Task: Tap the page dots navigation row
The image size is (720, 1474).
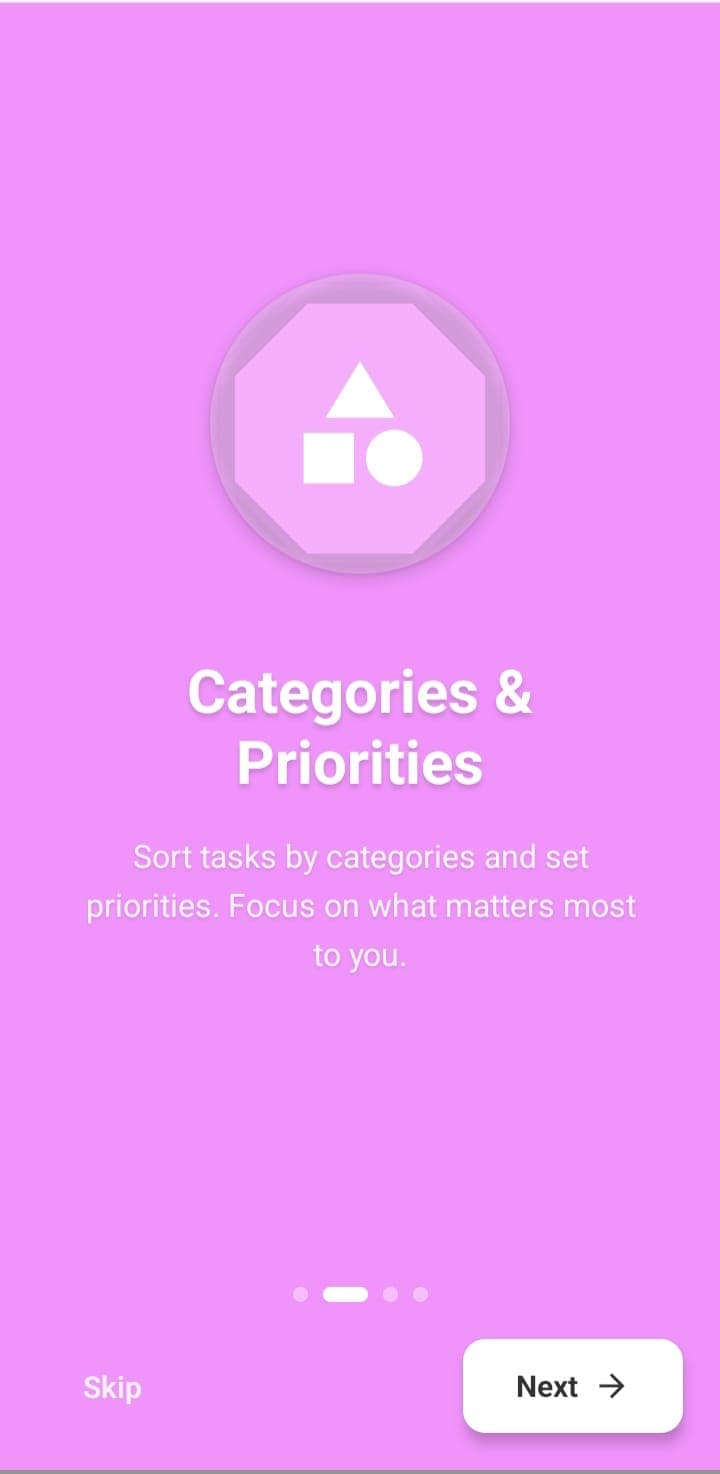Action: tap(360, 1294)
